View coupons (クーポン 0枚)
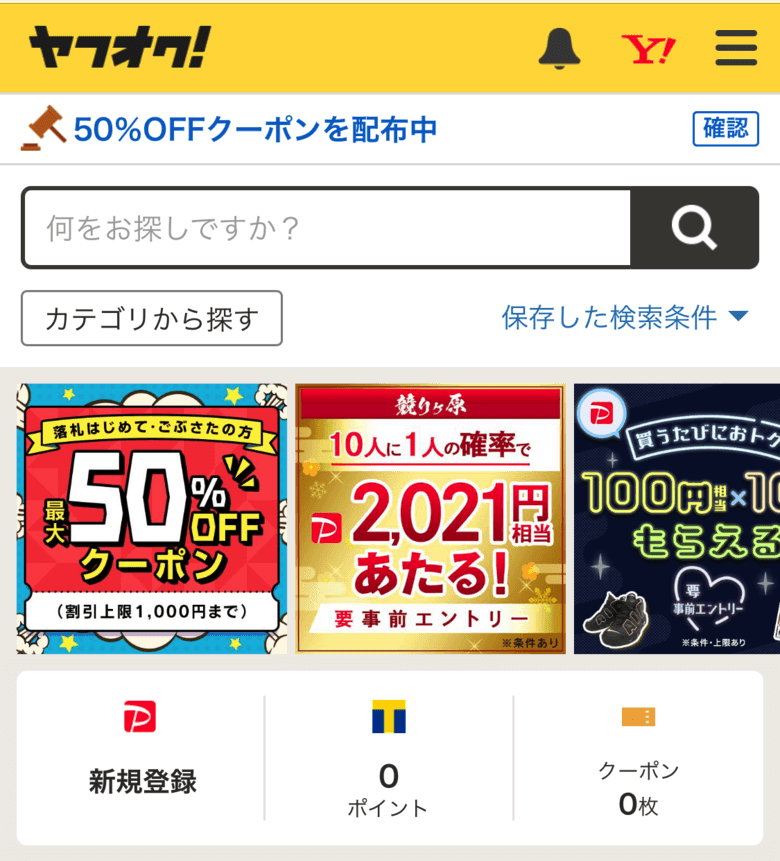 638,758
